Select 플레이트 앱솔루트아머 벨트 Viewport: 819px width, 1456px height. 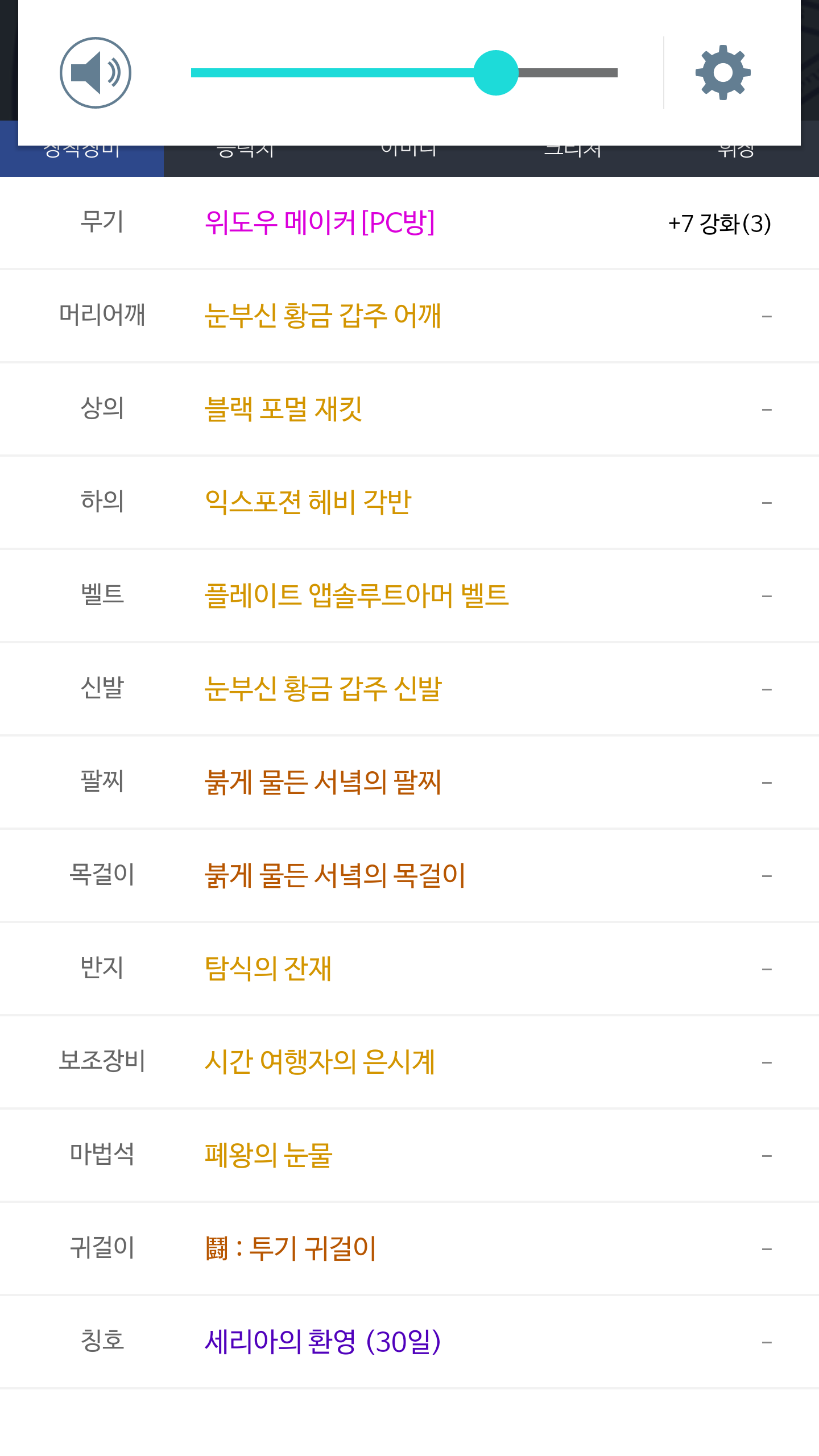357,595
